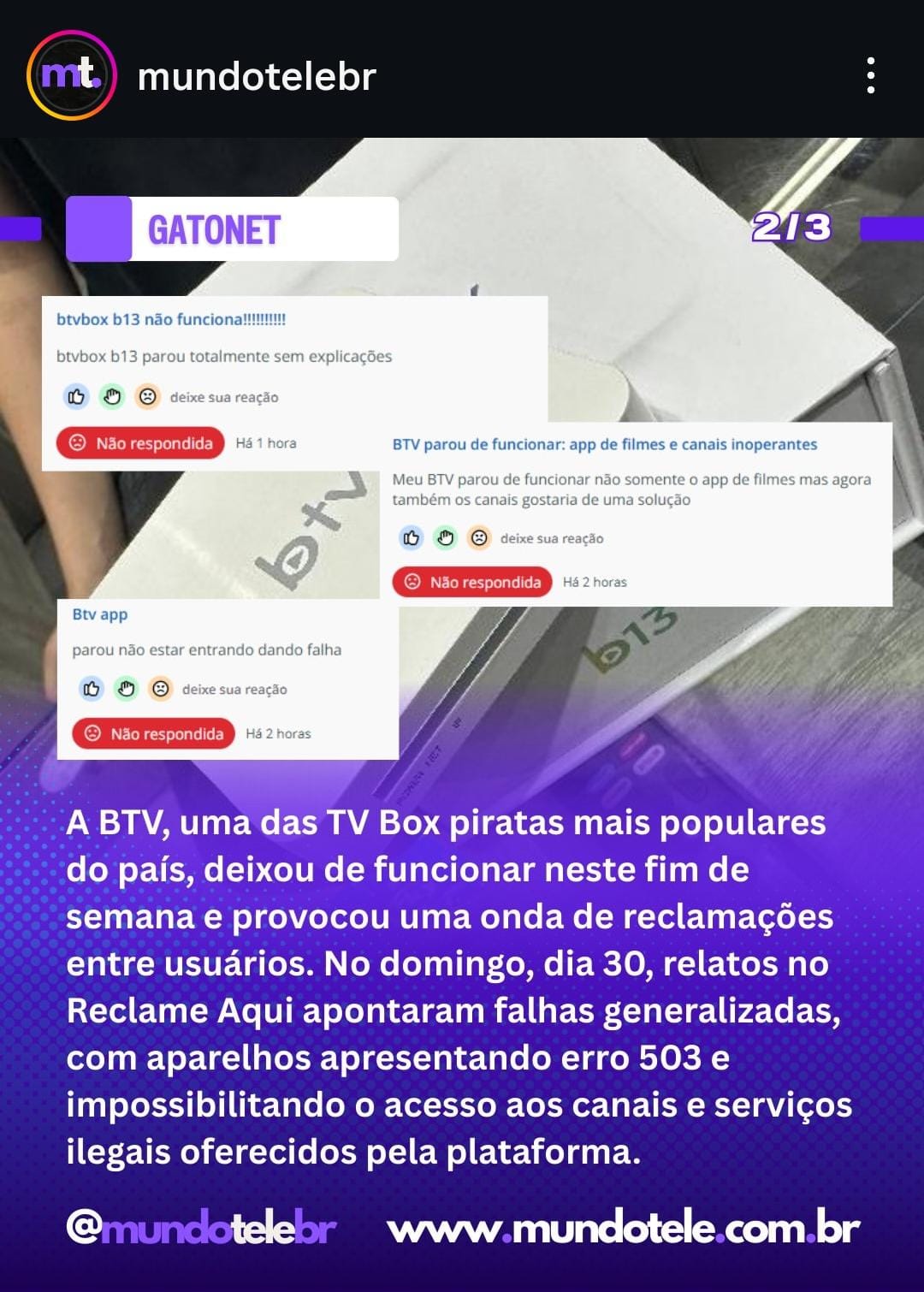Visit the mundotelebr username profile
924x1292 pixels.
[x=257, y=77]
